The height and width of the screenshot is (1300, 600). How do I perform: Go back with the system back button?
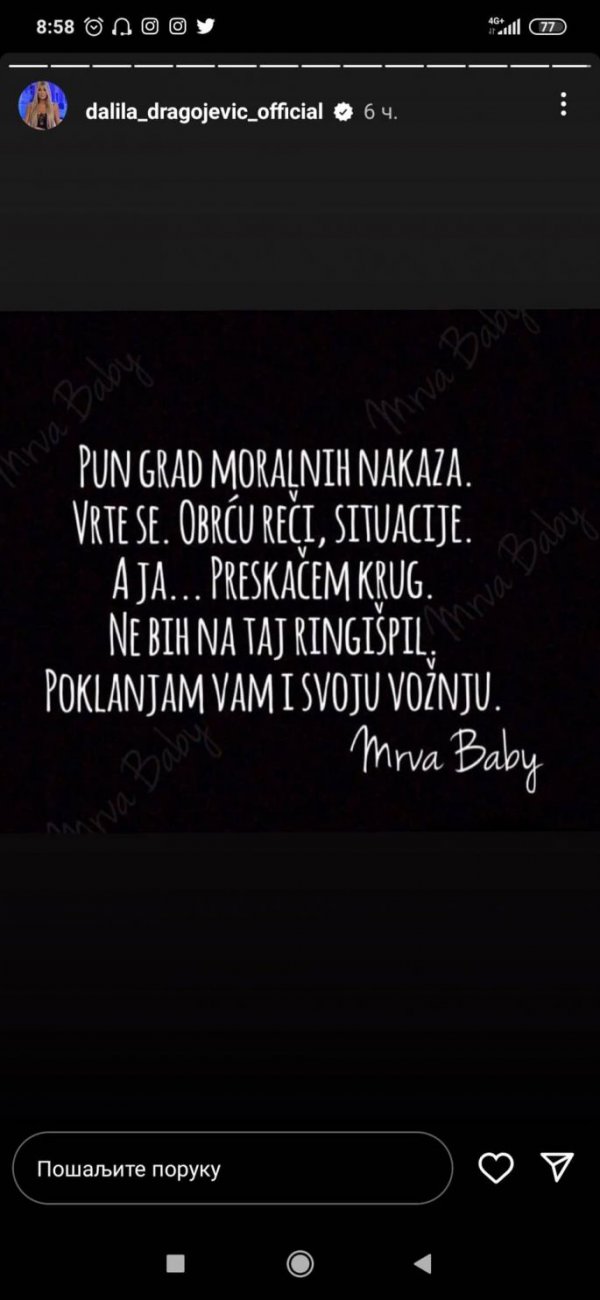click(423, 1263)
